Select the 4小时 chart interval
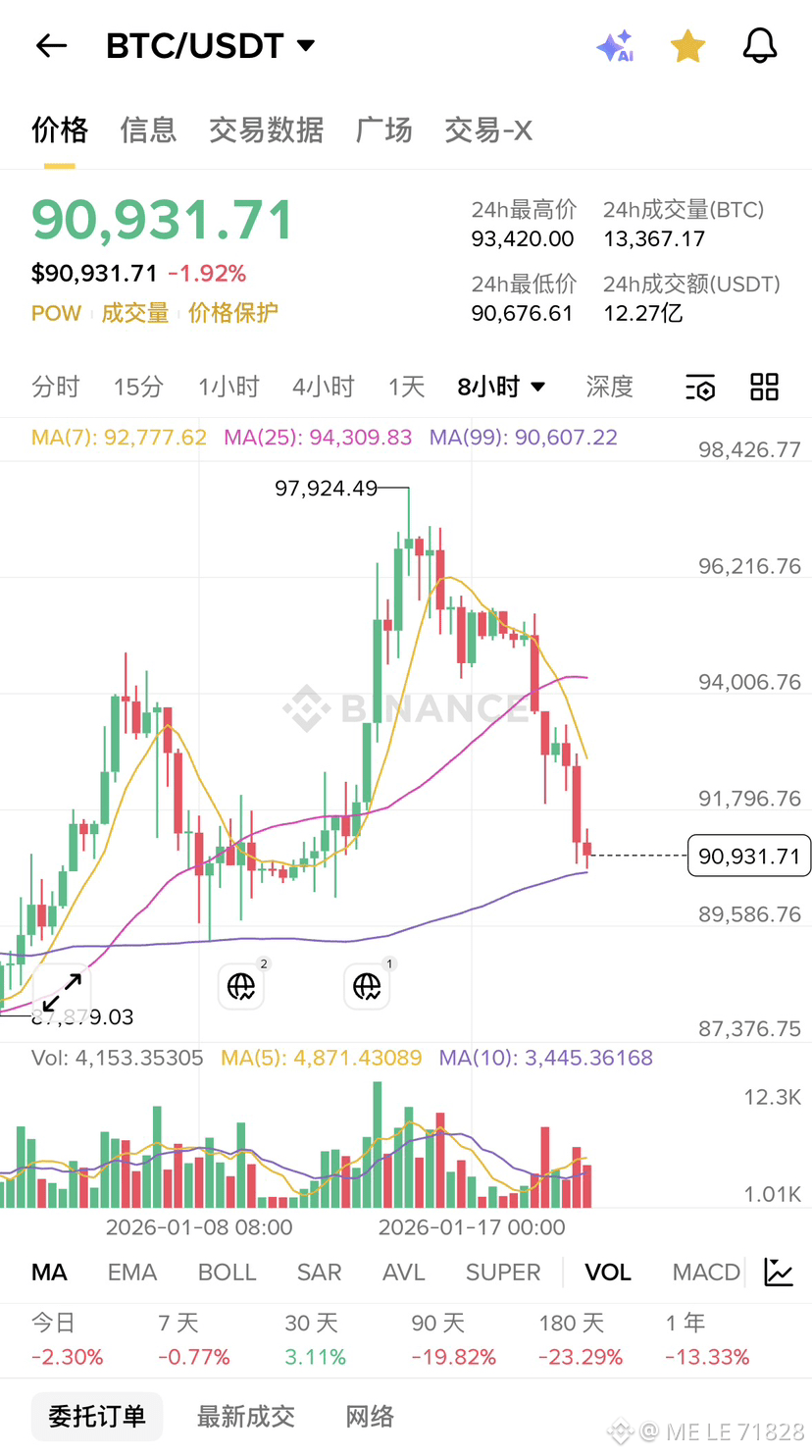 click(x=323, y=387)
